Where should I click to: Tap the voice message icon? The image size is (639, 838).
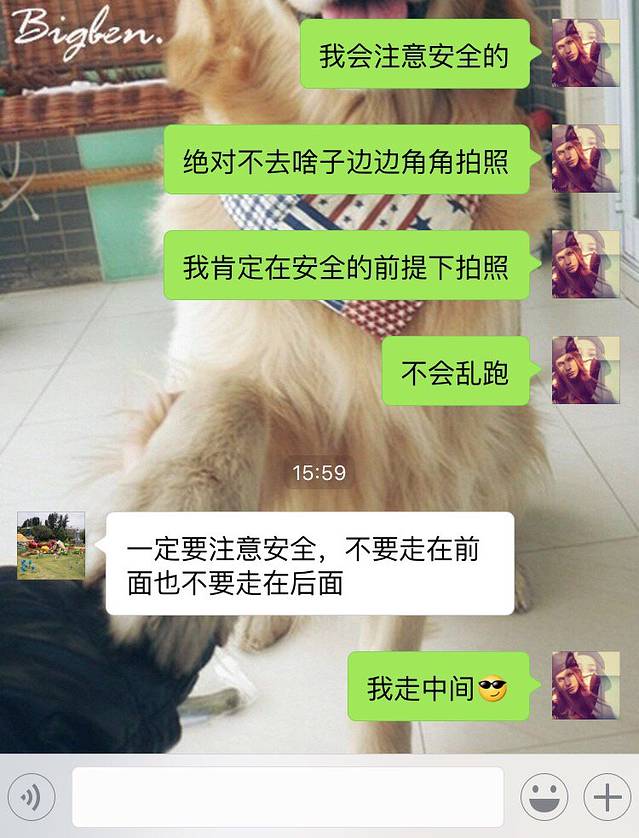click(35, 797)
